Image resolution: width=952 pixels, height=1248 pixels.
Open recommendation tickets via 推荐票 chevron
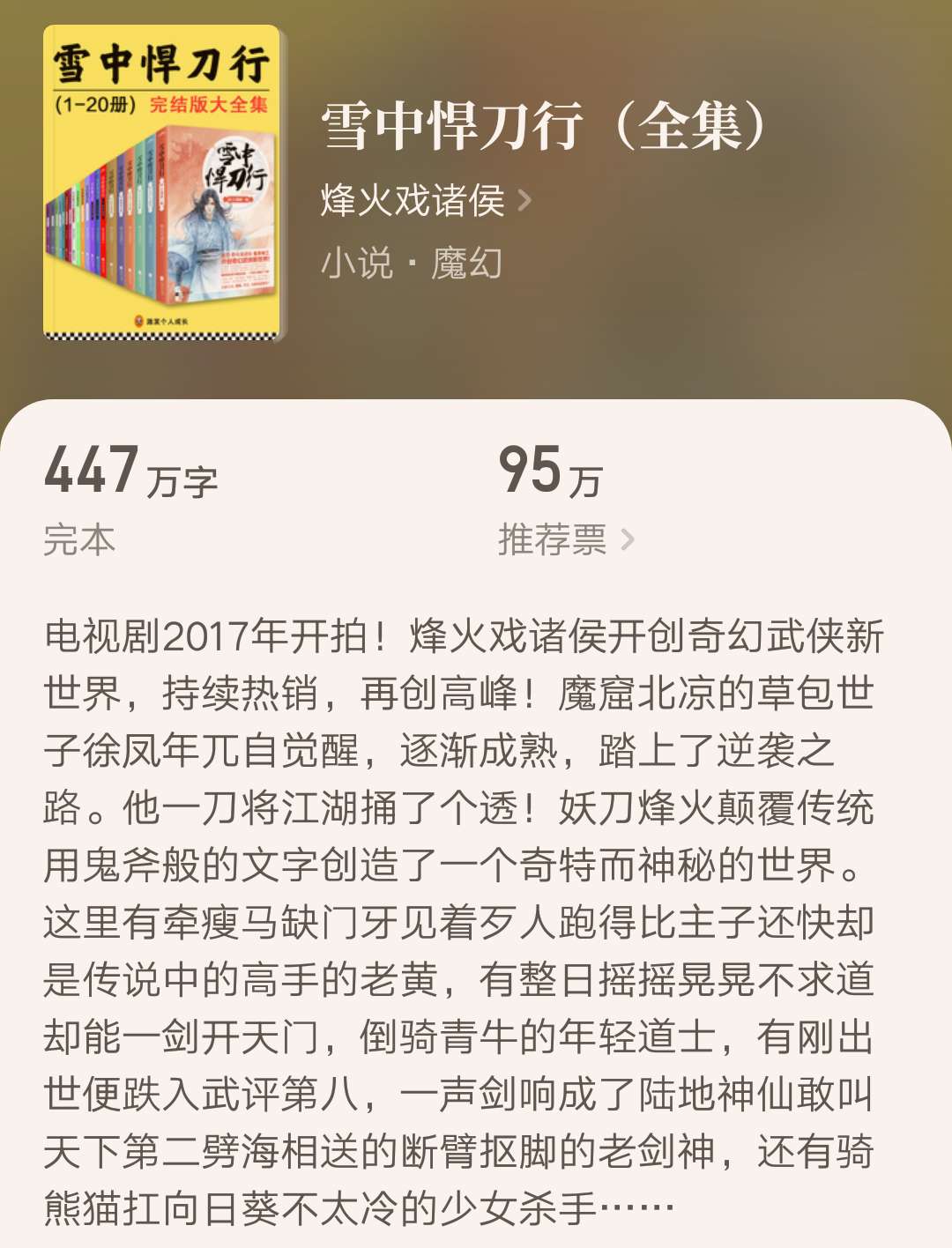pos(628,542)
